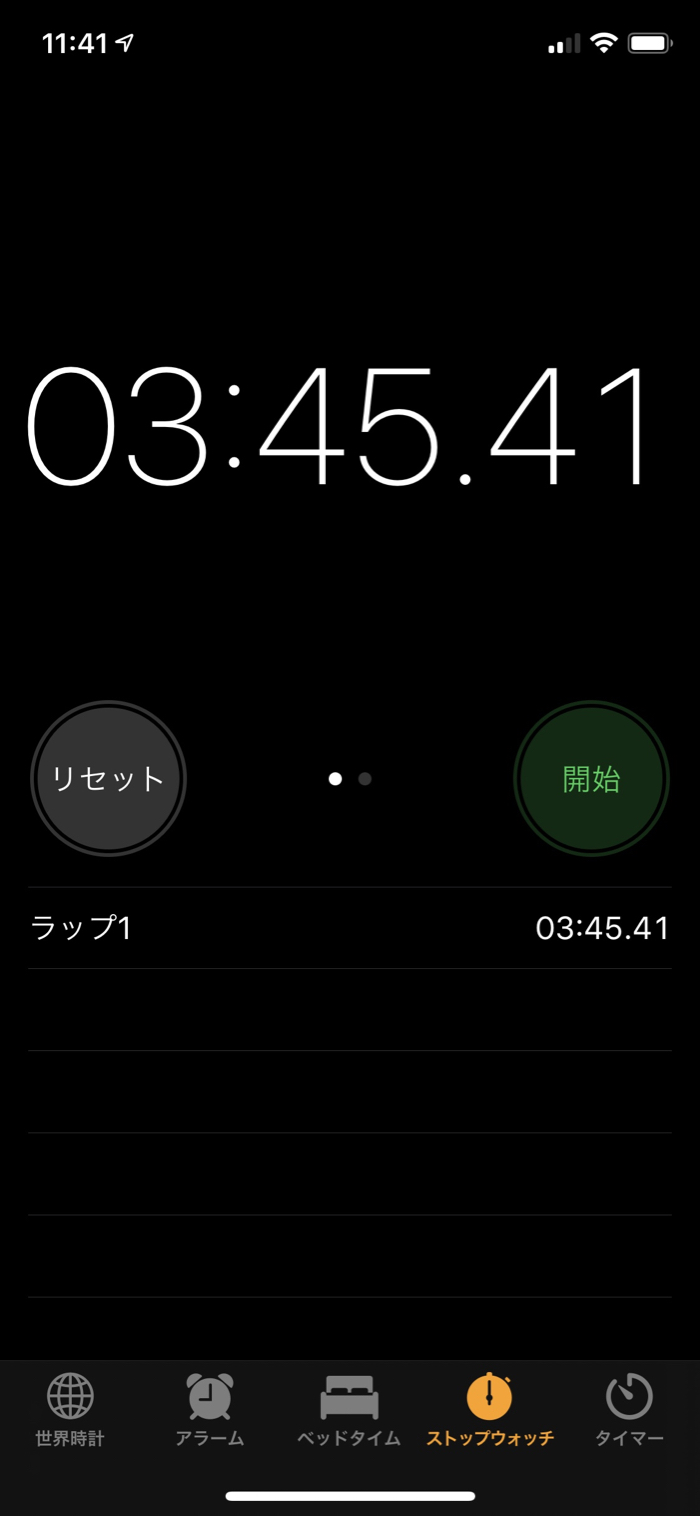700x1516 pixels.
Task: Tap the page indicator dots
Action: 350,778
